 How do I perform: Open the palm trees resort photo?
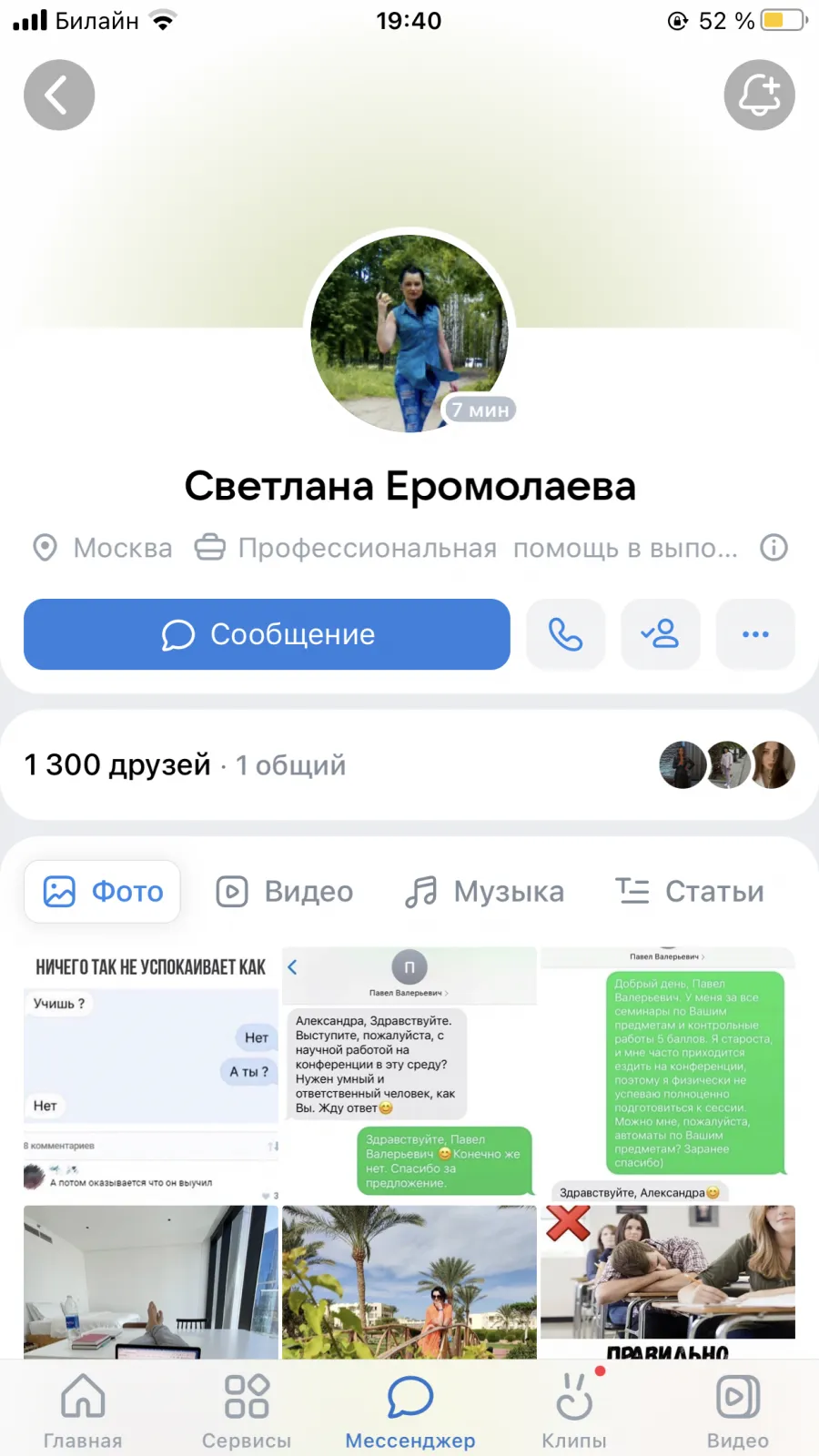(409, 1282)
